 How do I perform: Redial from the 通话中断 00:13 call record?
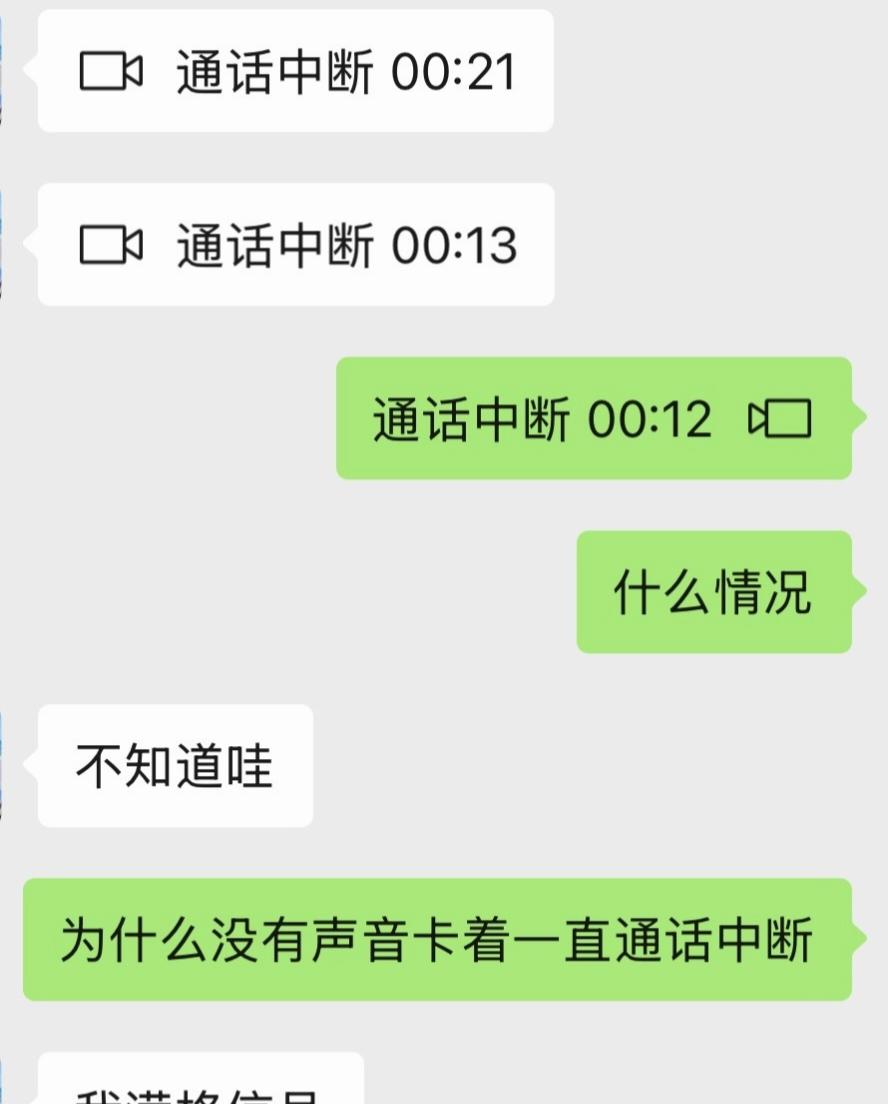(296, 245)
